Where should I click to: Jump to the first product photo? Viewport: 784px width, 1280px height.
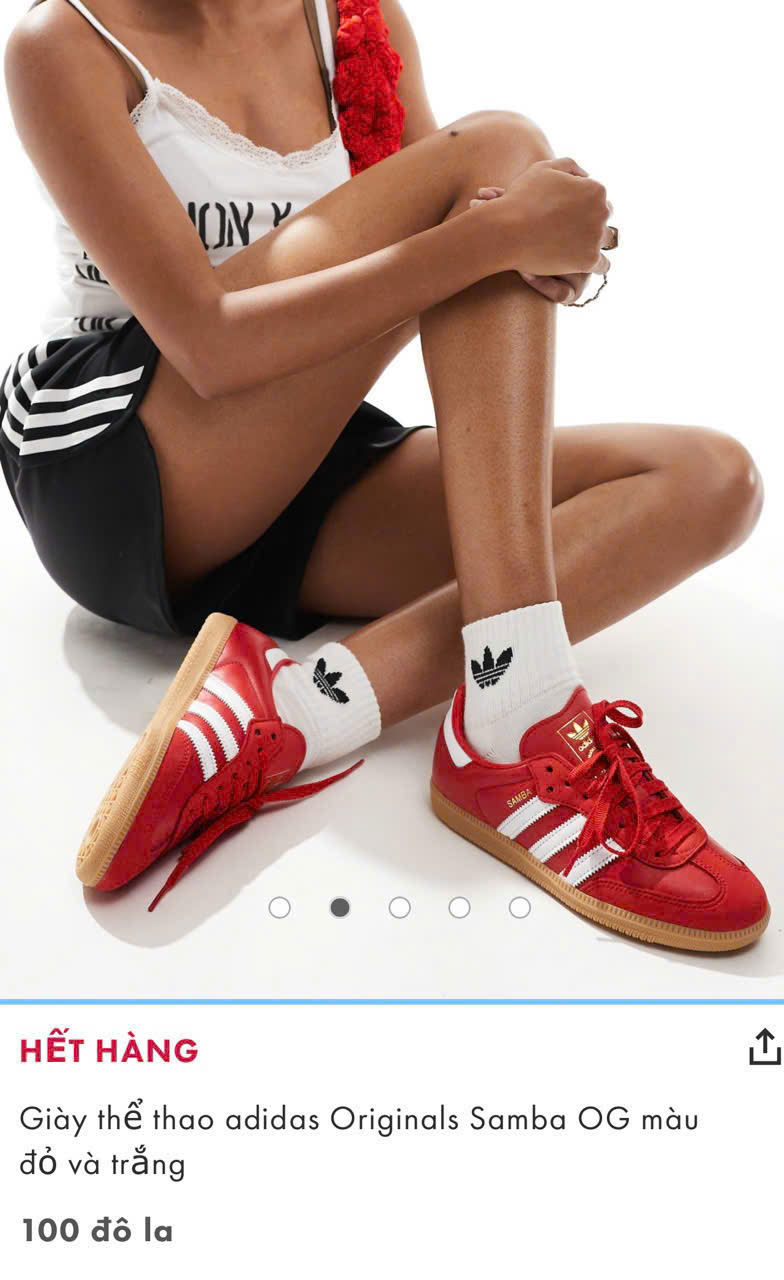click(x=280, y=907)
